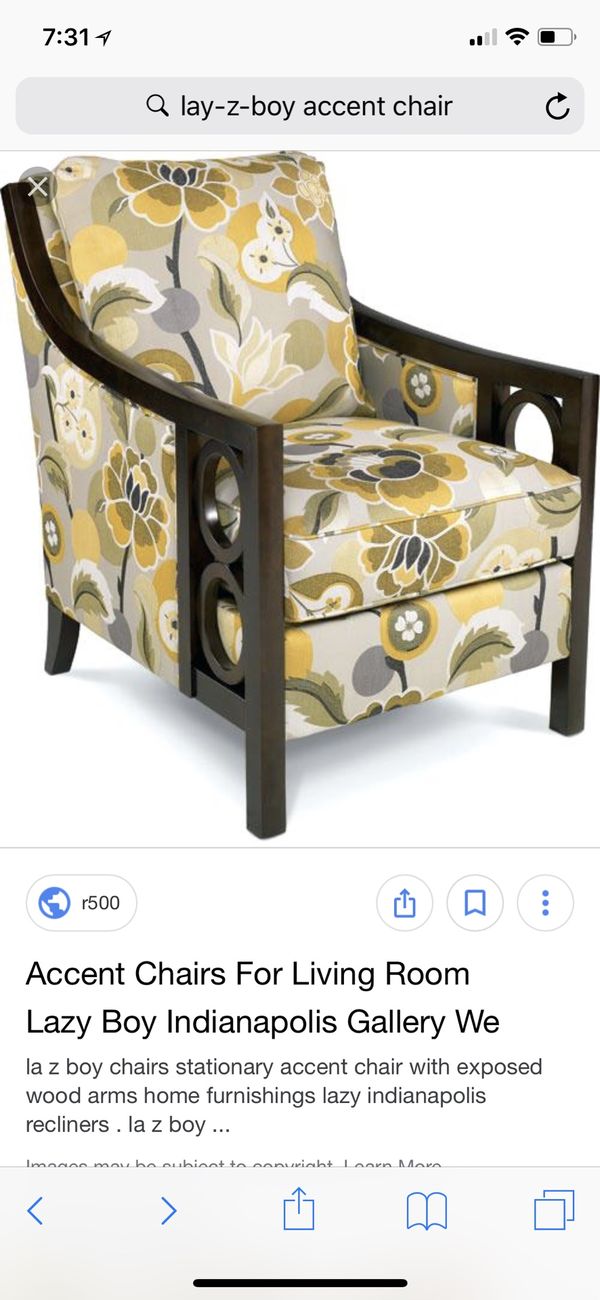
Task: Tap the lay-z-boy accent chair address bar
Action: [x=300, y=106]
